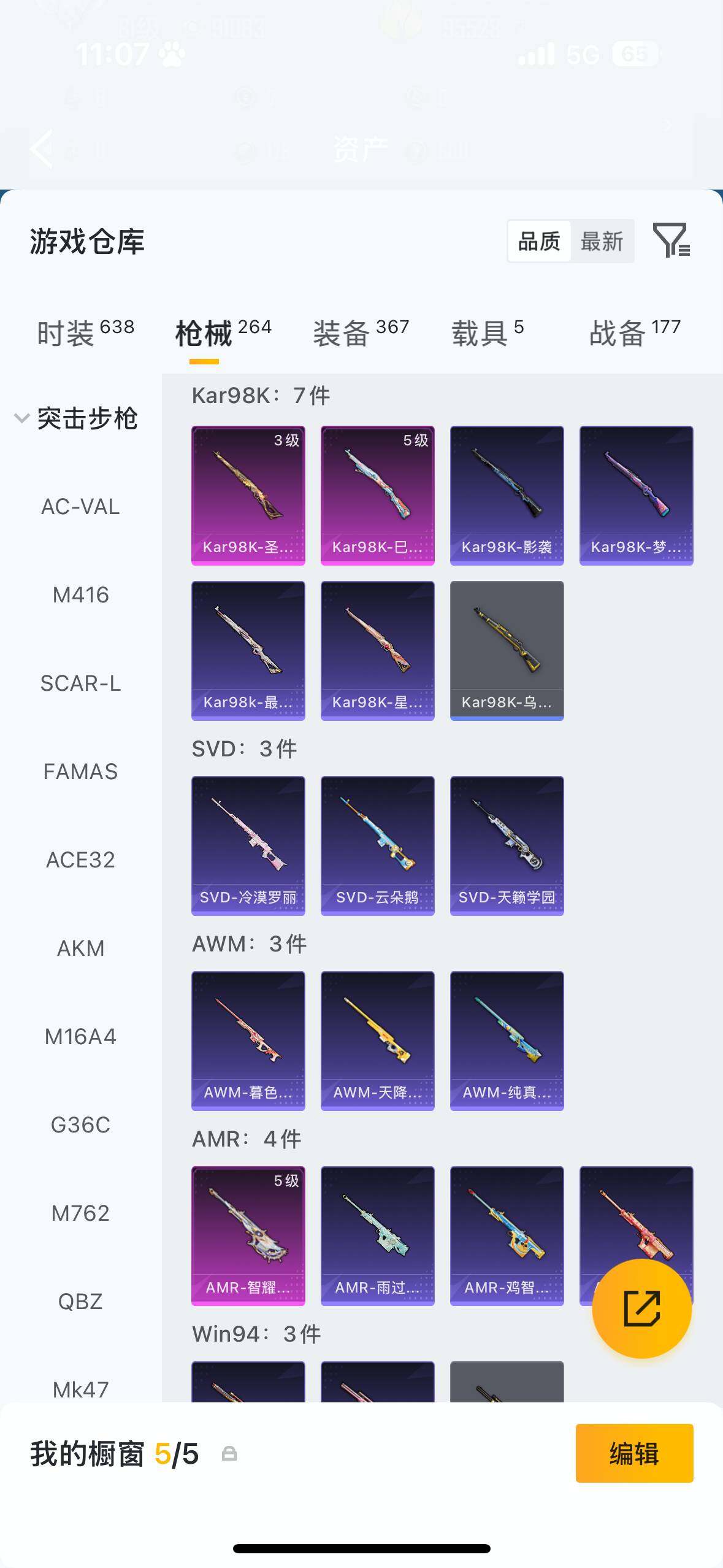Select SCAR-L in the weapon list
Viewport: 723px width, 1568px height.
[80, 683]
